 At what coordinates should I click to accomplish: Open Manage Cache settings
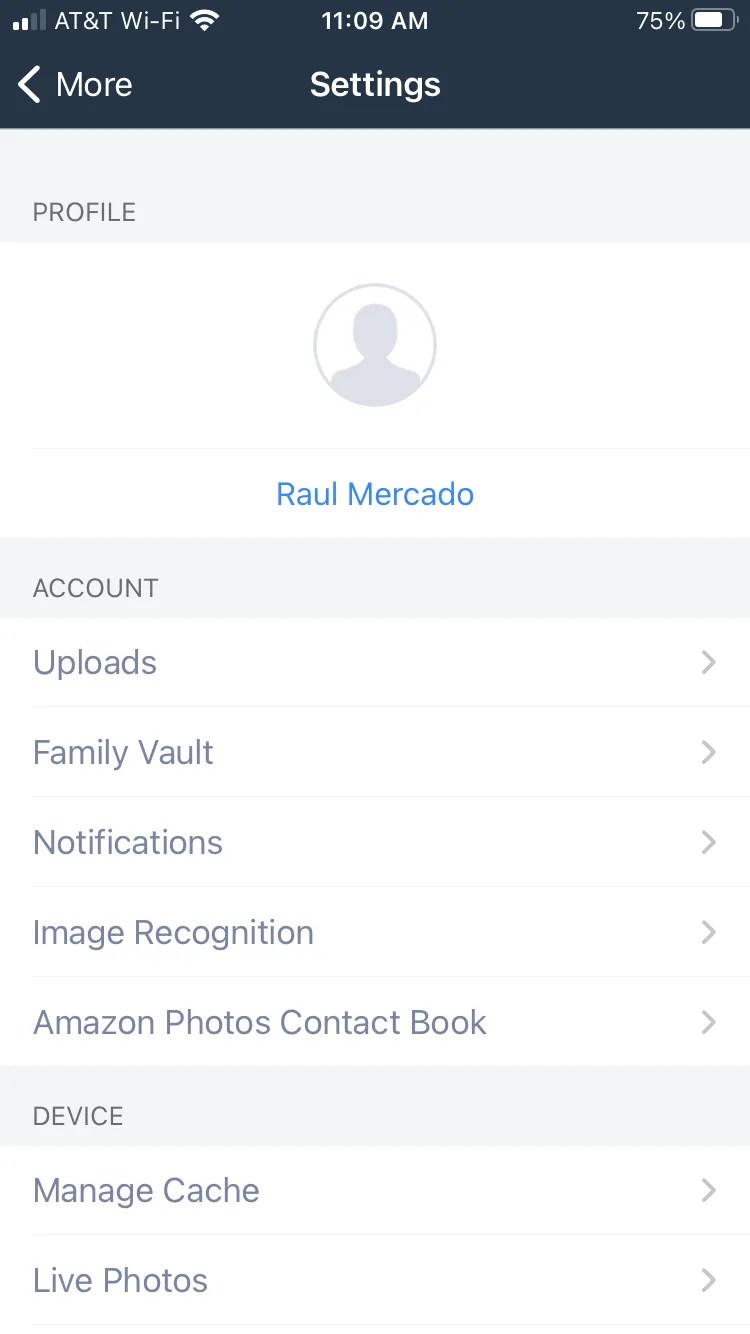[x=146, y=1190]
